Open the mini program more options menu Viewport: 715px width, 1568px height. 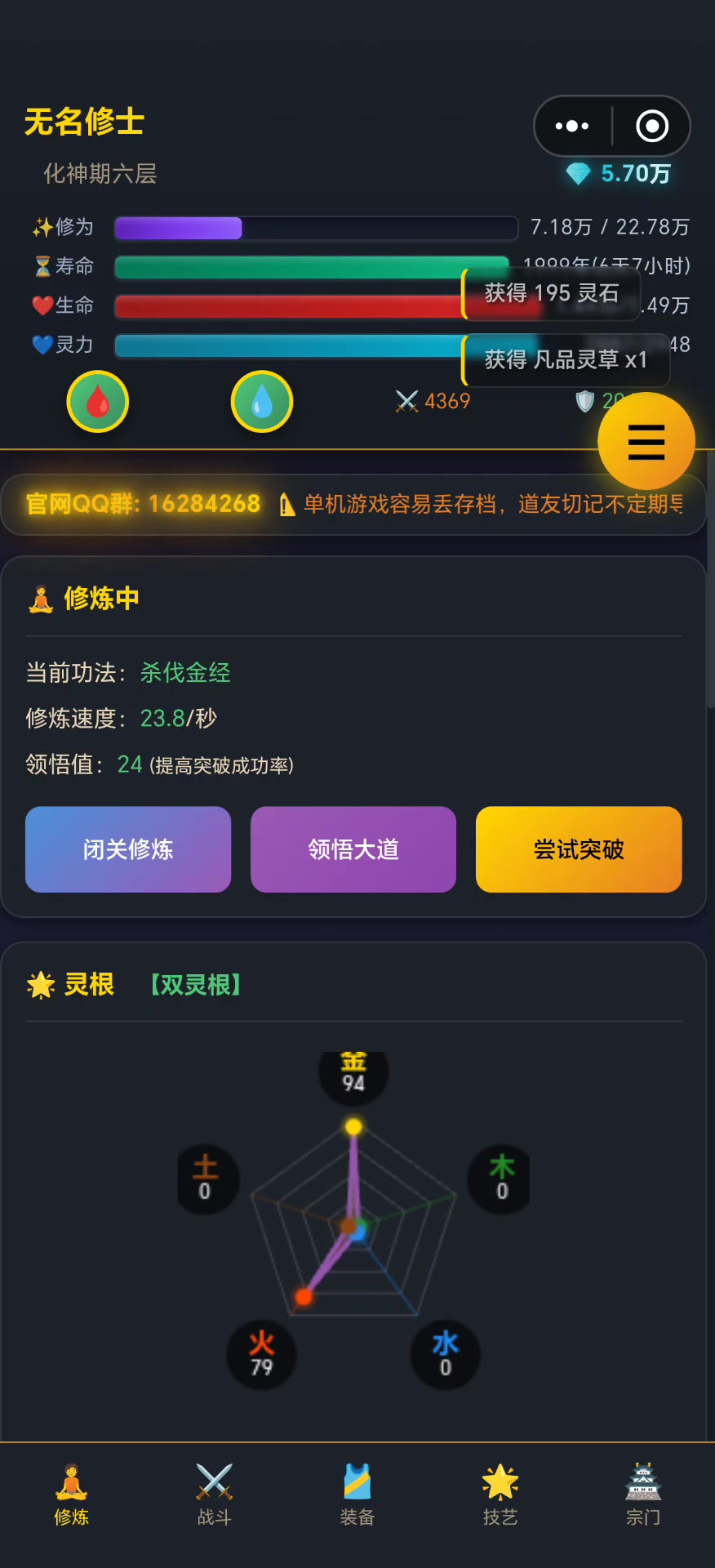[571, 126]
